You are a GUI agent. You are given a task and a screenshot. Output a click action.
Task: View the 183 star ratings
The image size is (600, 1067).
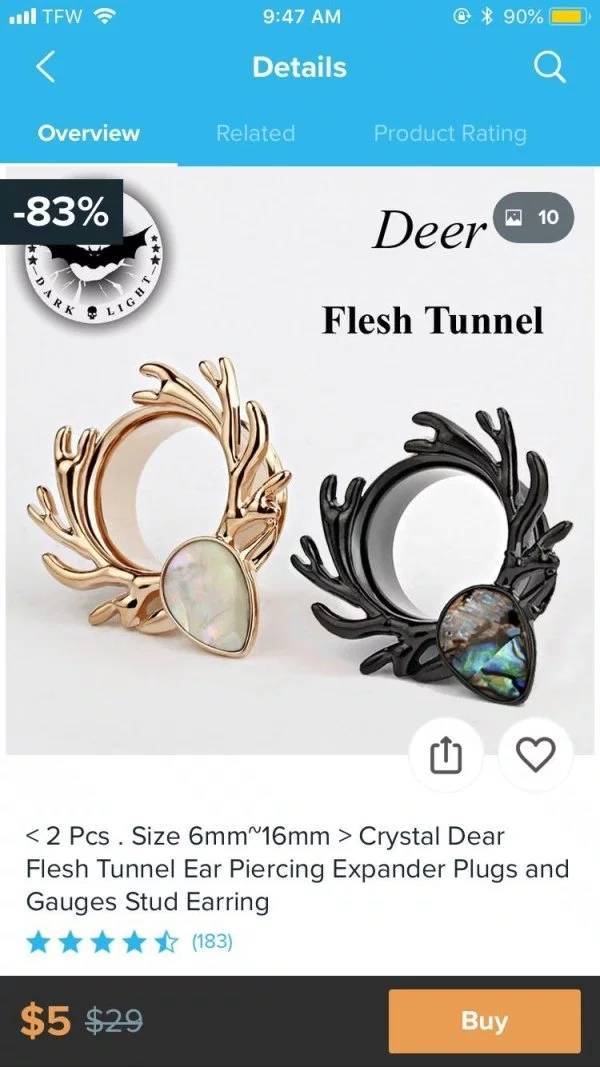point(130,941)
